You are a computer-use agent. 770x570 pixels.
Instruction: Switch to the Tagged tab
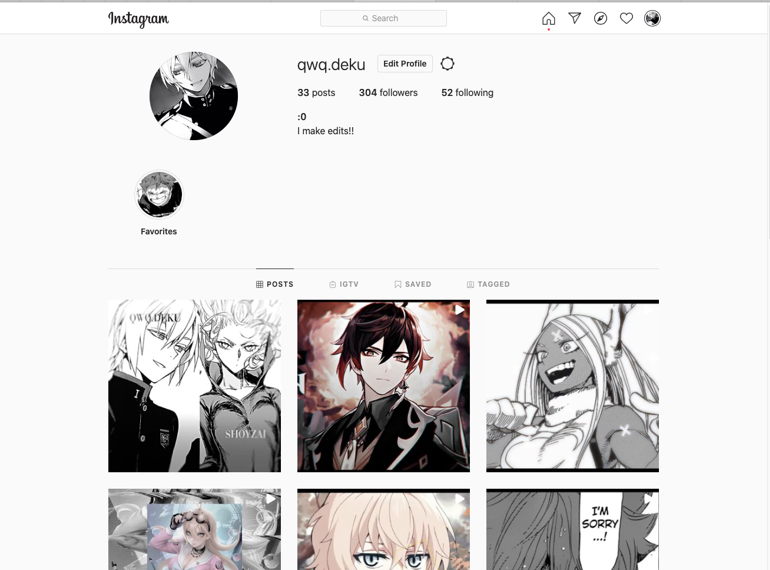[x=488, y=284]
